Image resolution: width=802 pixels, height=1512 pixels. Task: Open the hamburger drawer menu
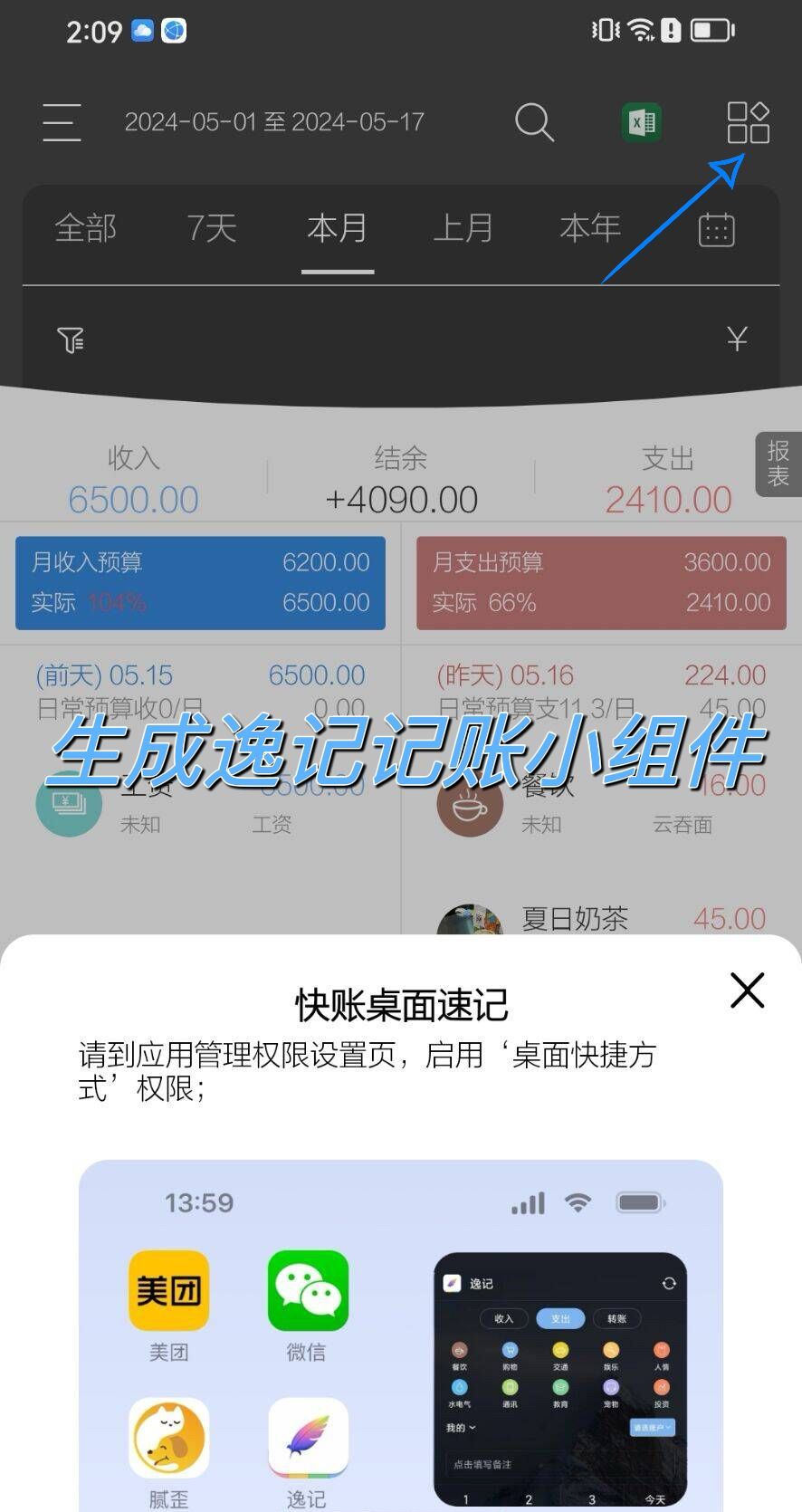tap(62, 122)
